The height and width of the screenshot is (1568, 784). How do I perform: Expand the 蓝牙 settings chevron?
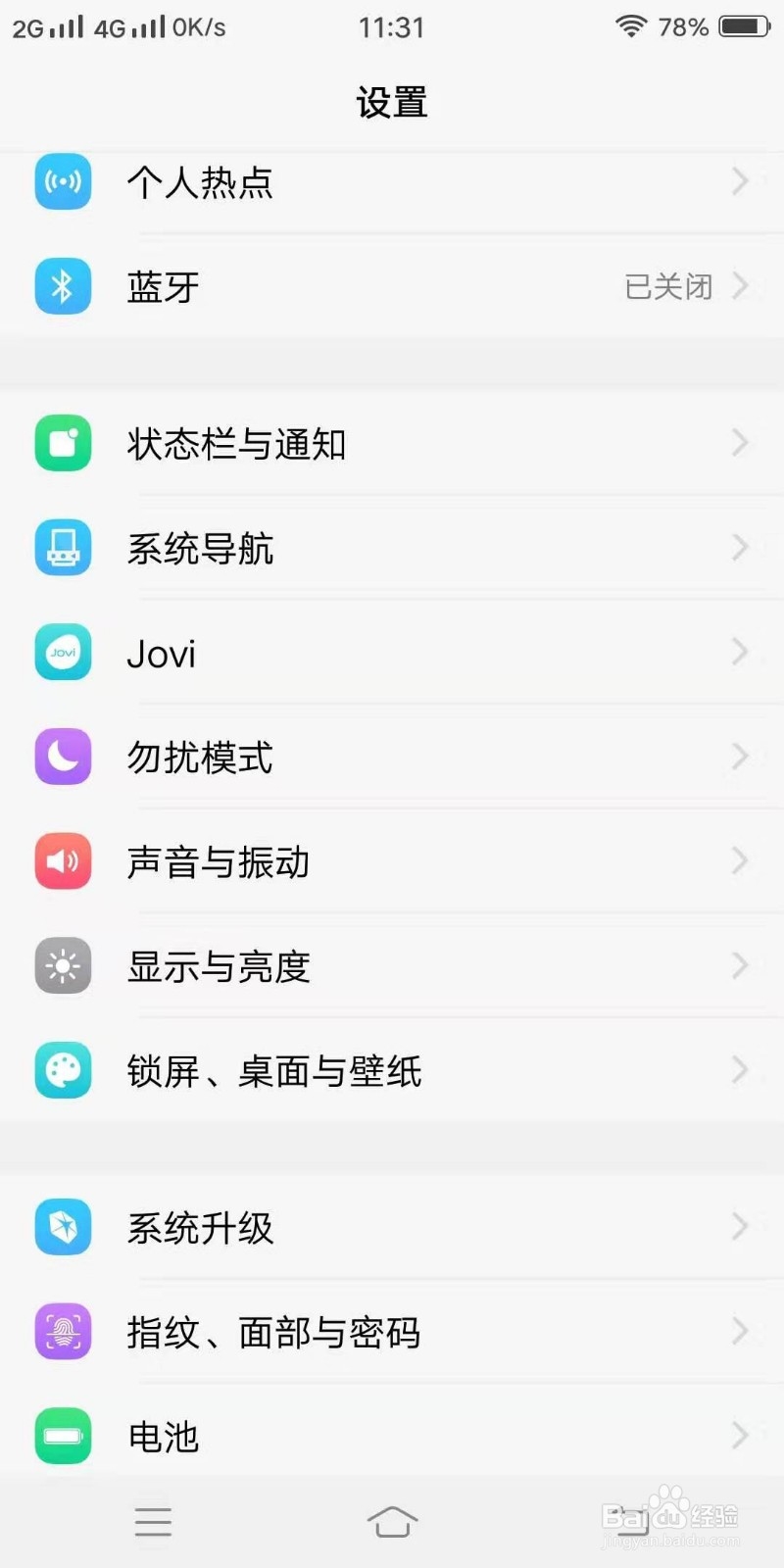point(742,286)
